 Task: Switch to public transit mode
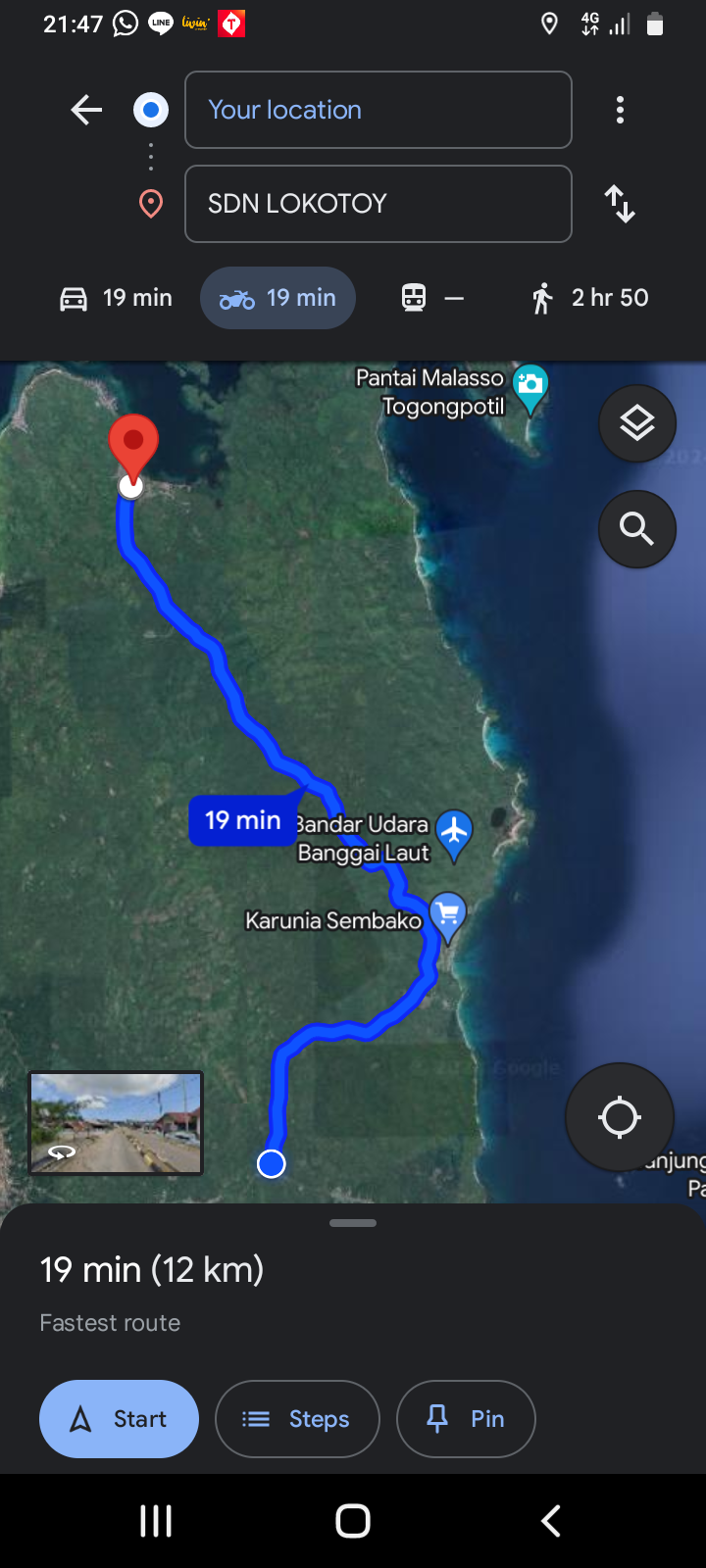[432, 298]
